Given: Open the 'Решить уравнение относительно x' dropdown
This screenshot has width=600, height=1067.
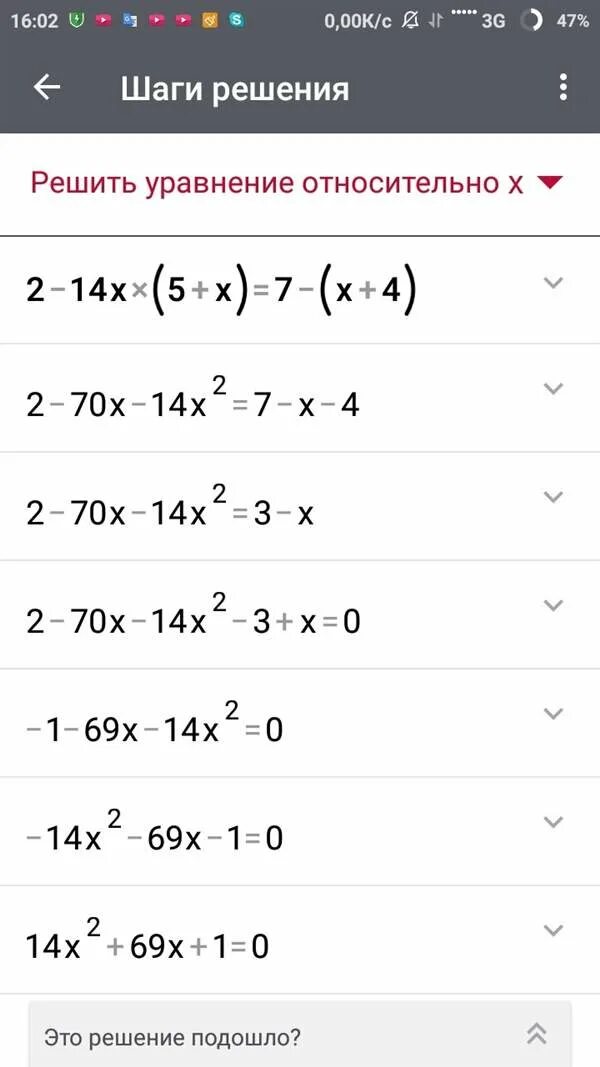Looking at the screenshot, I should (551, 183).
